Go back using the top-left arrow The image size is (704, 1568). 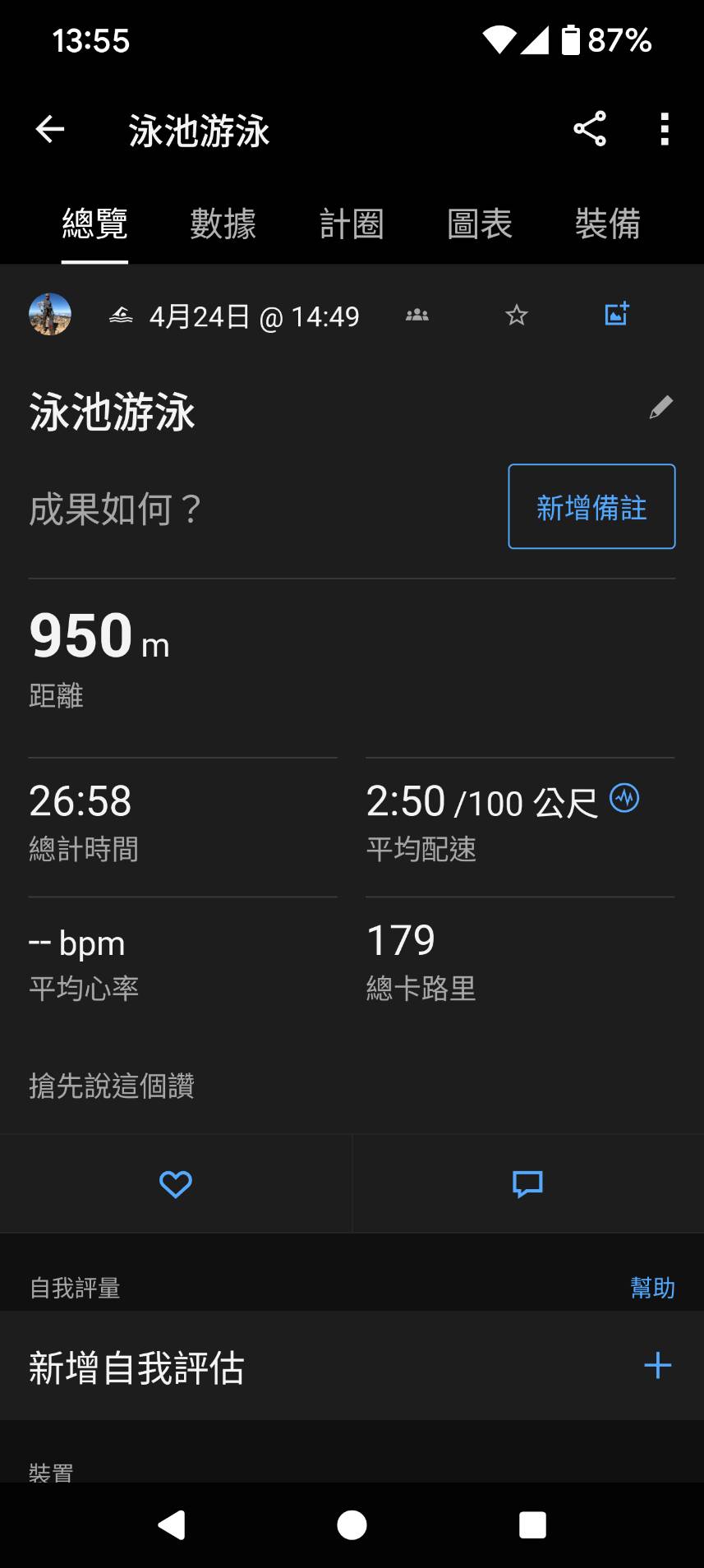point(50,129)
